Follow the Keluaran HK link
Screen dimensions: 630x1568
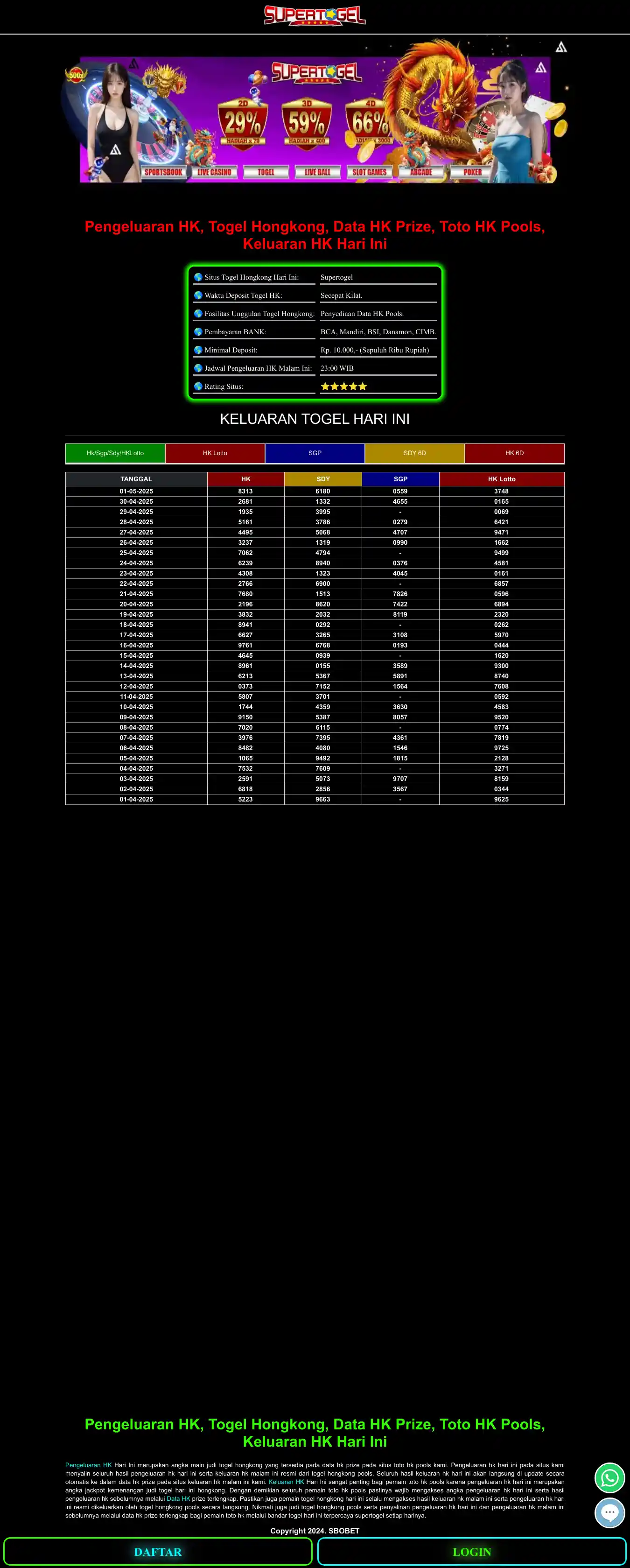click(x=286, y=1482)
